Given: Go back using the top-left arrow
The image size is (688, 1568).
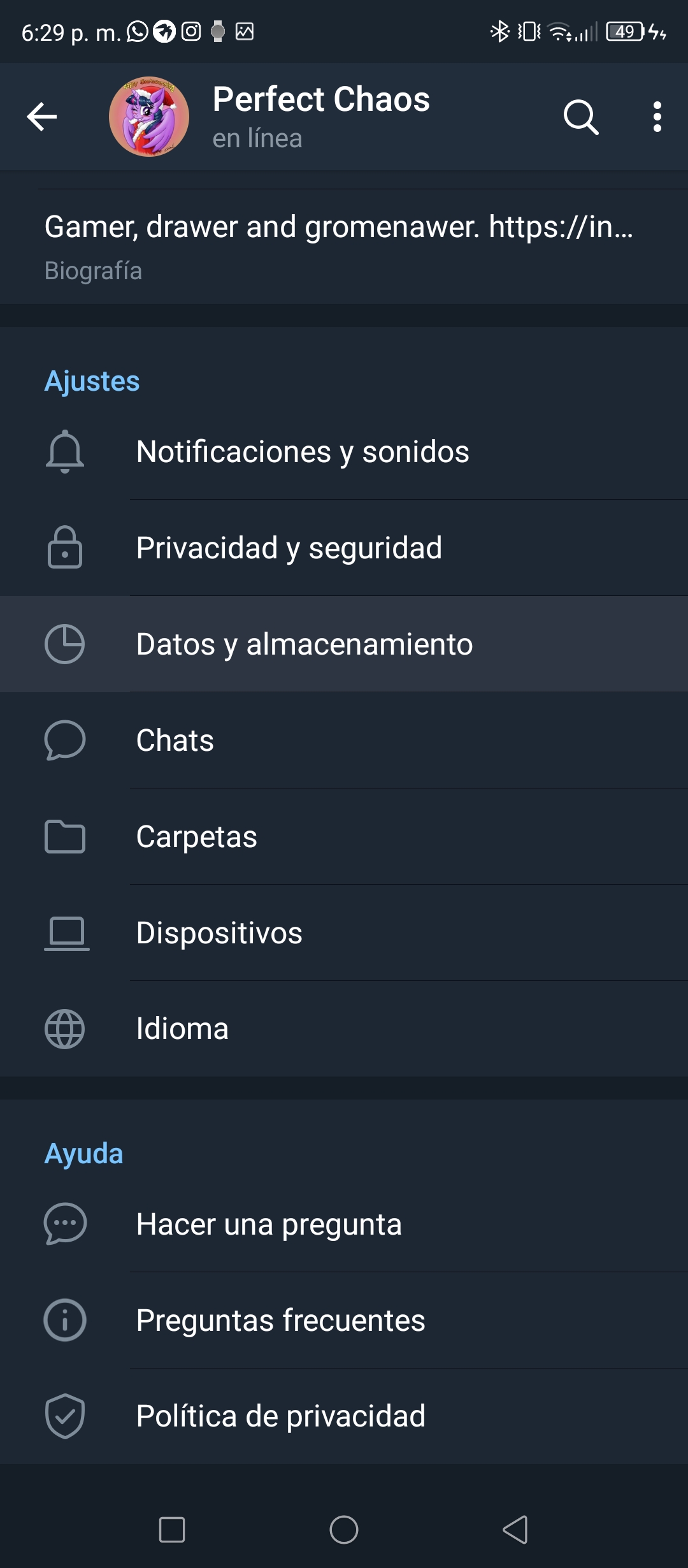Looking at the screenshot, I should click(42, 117).
